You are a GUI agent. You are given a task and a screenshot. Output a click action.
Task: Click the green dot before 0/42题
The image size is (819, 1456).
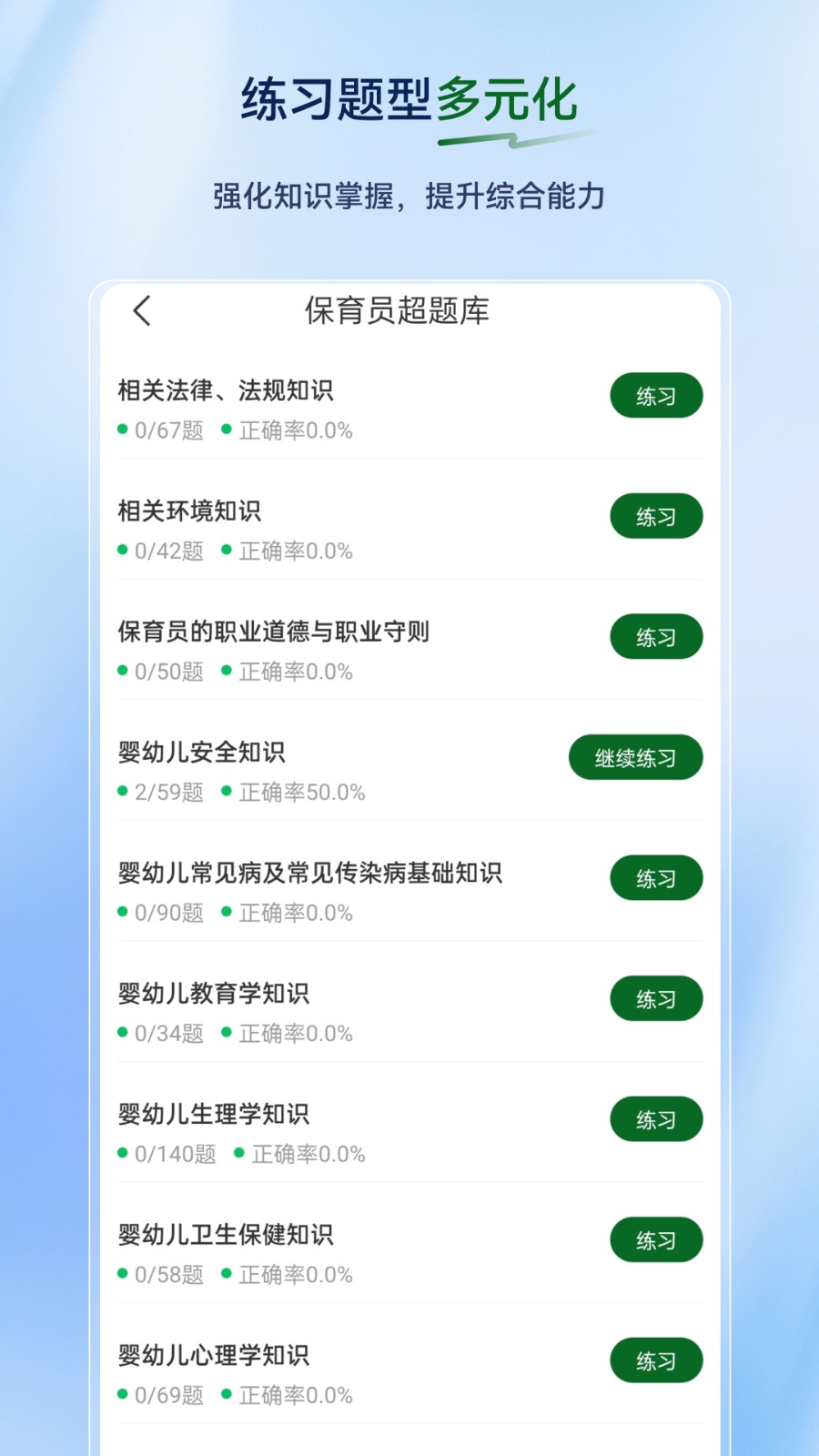pos(123,551)
